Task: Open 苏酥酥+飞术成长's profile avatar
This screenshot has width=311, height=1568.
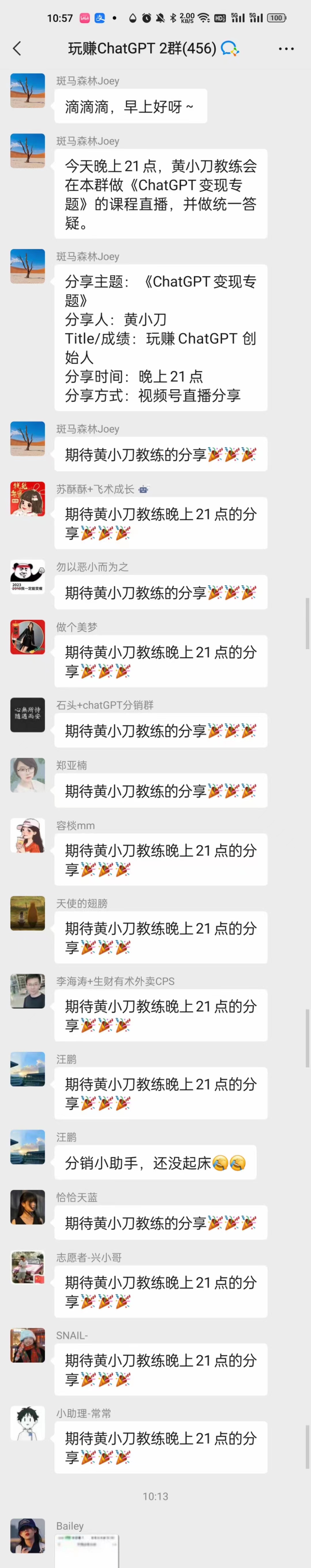Action: coord(27,498)
